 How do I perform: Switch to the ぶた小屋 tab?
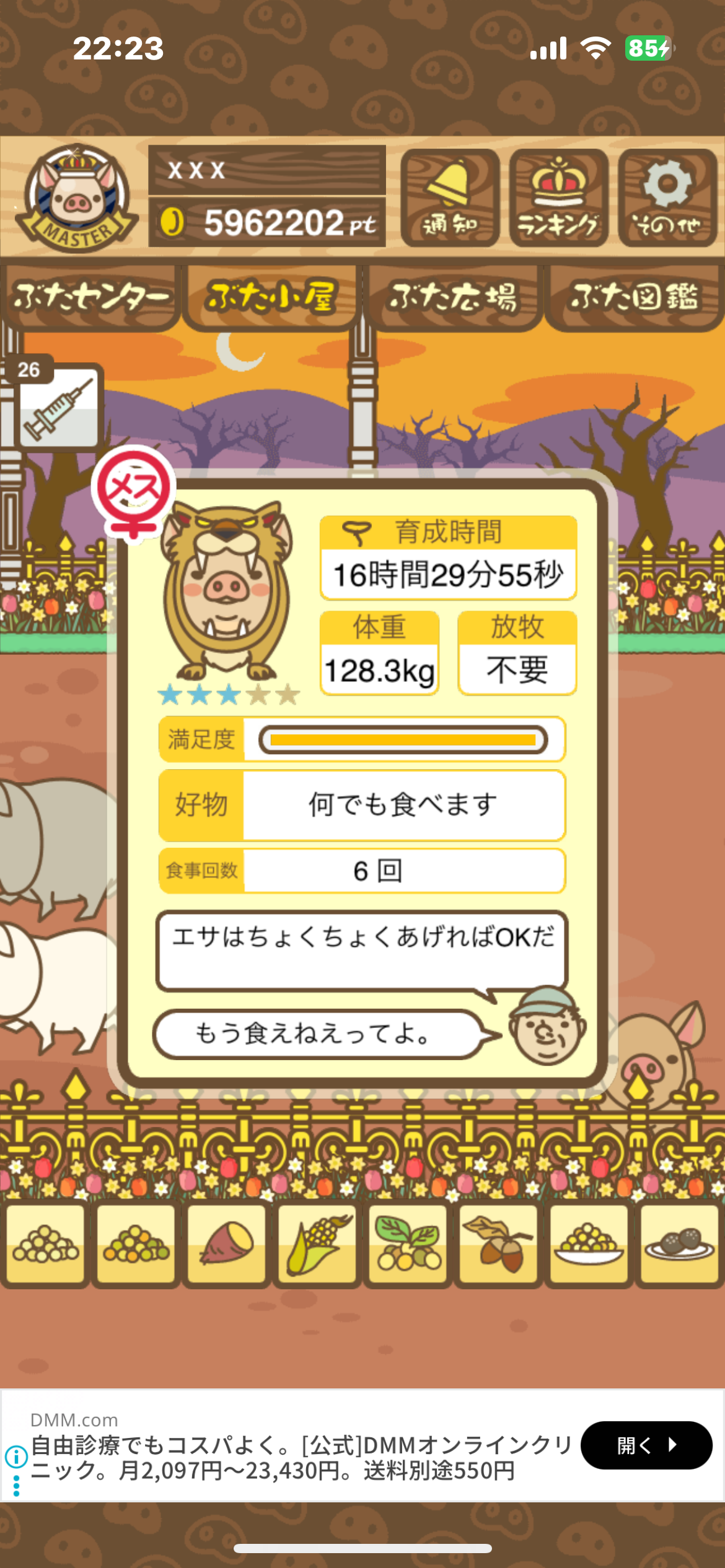point(271,298)
